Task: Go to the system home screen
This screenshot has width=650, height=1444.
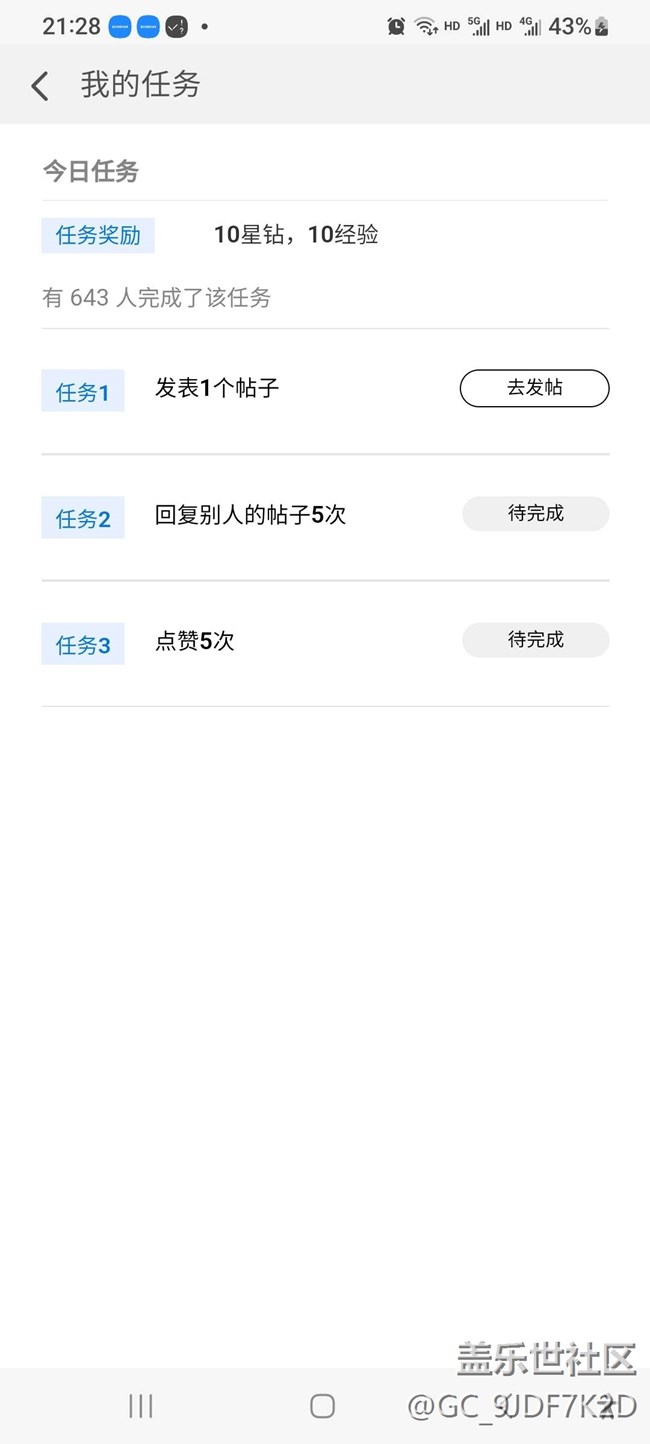Action: [x=322, y=1406]
